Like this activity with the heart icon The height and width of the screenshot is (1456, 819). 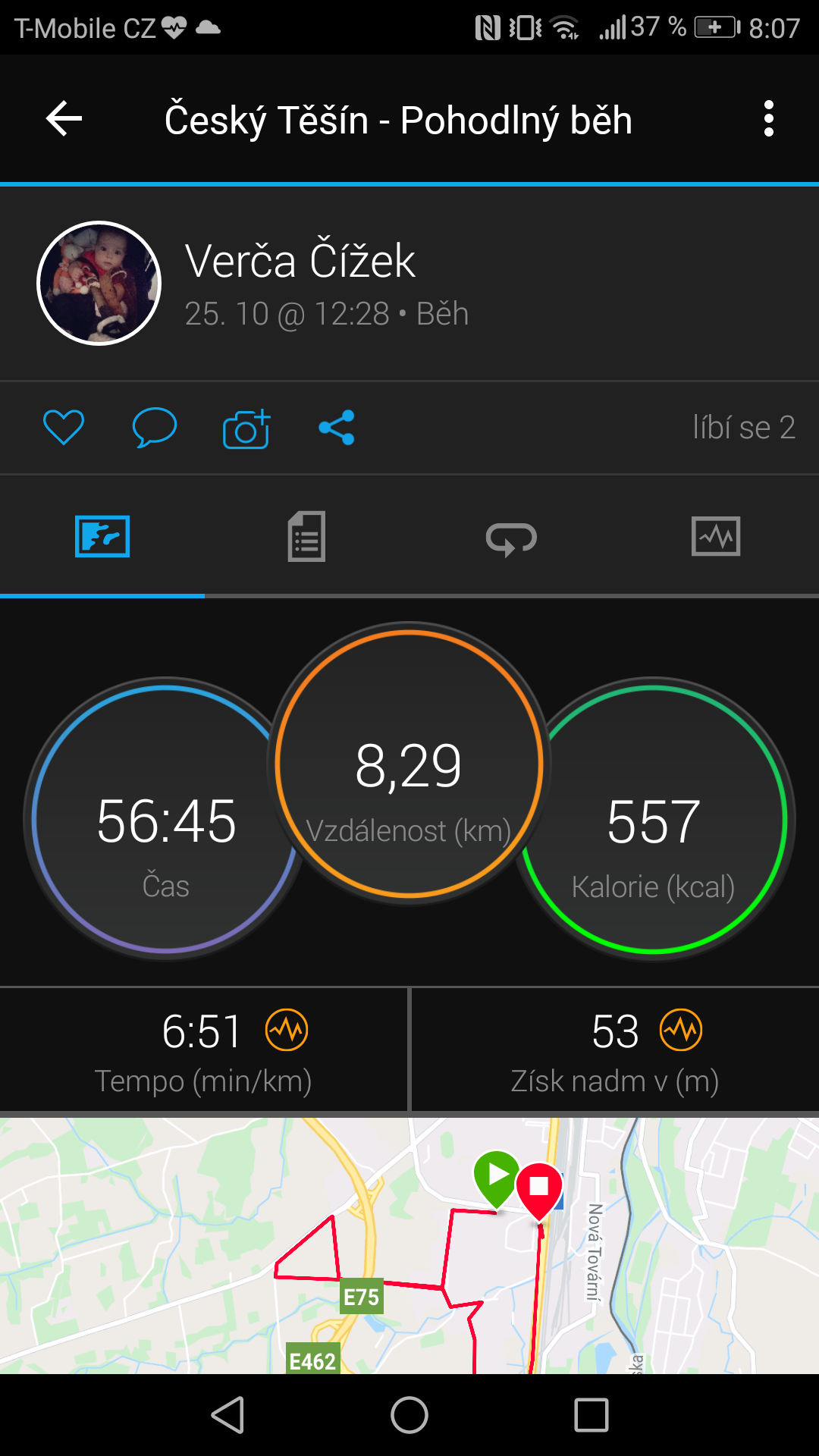coord(64,427)
